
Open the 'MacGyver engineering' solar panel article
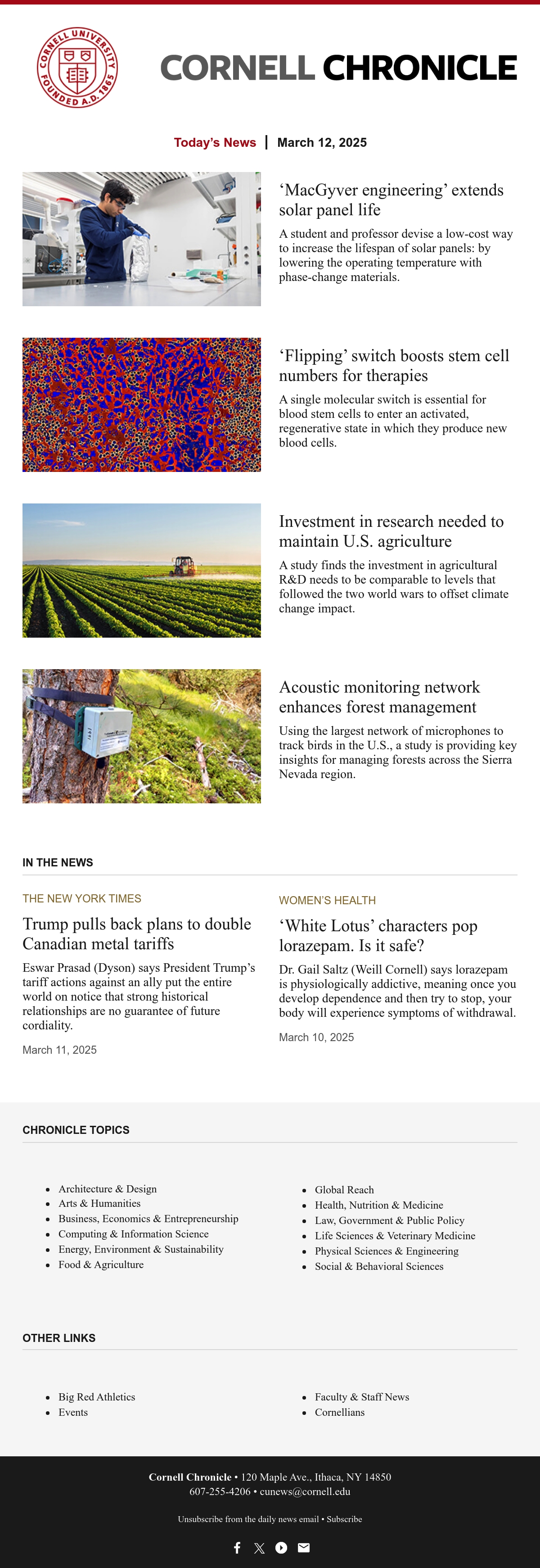[391, 199]
